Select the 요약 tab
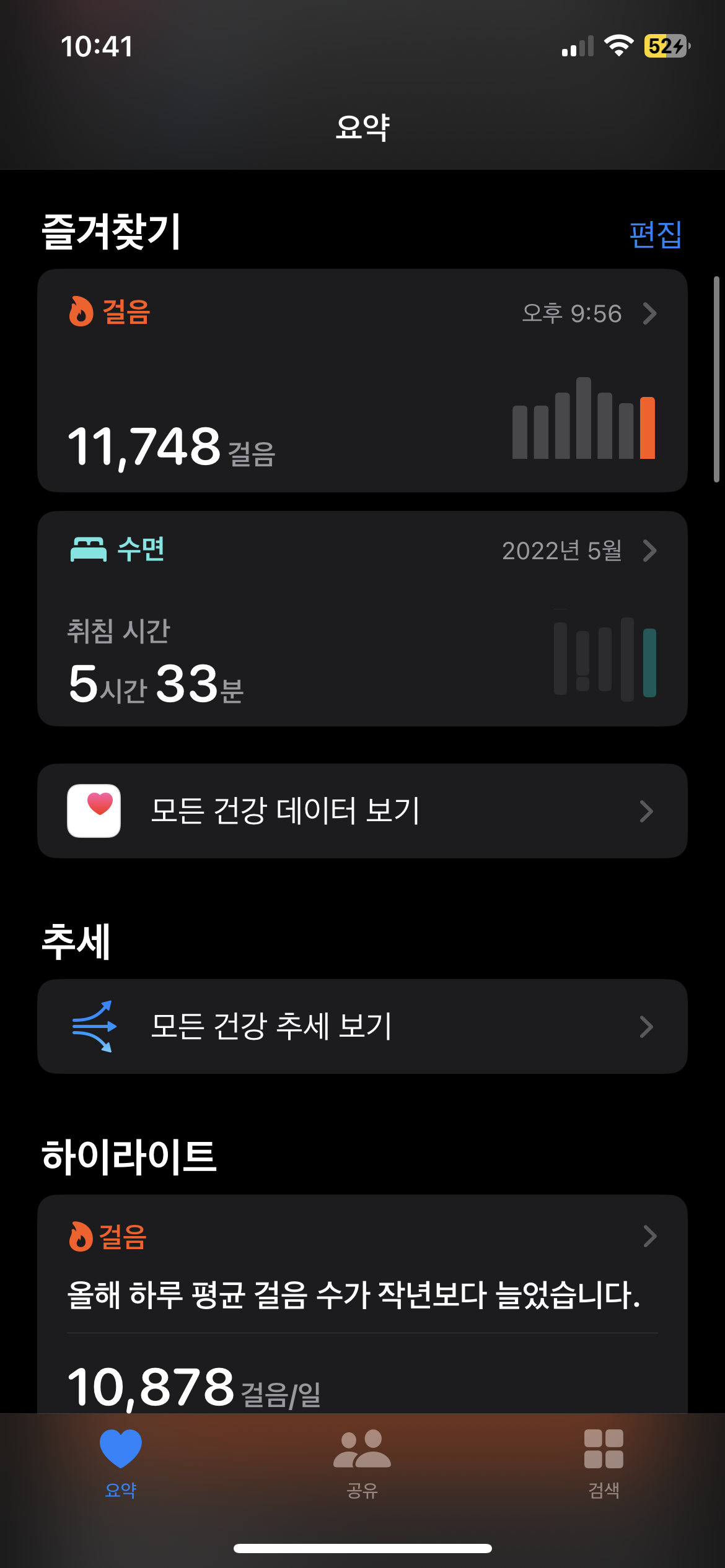Image resolution: width=725 pixels, height=1568 pixels. (x=121, y=1463)
